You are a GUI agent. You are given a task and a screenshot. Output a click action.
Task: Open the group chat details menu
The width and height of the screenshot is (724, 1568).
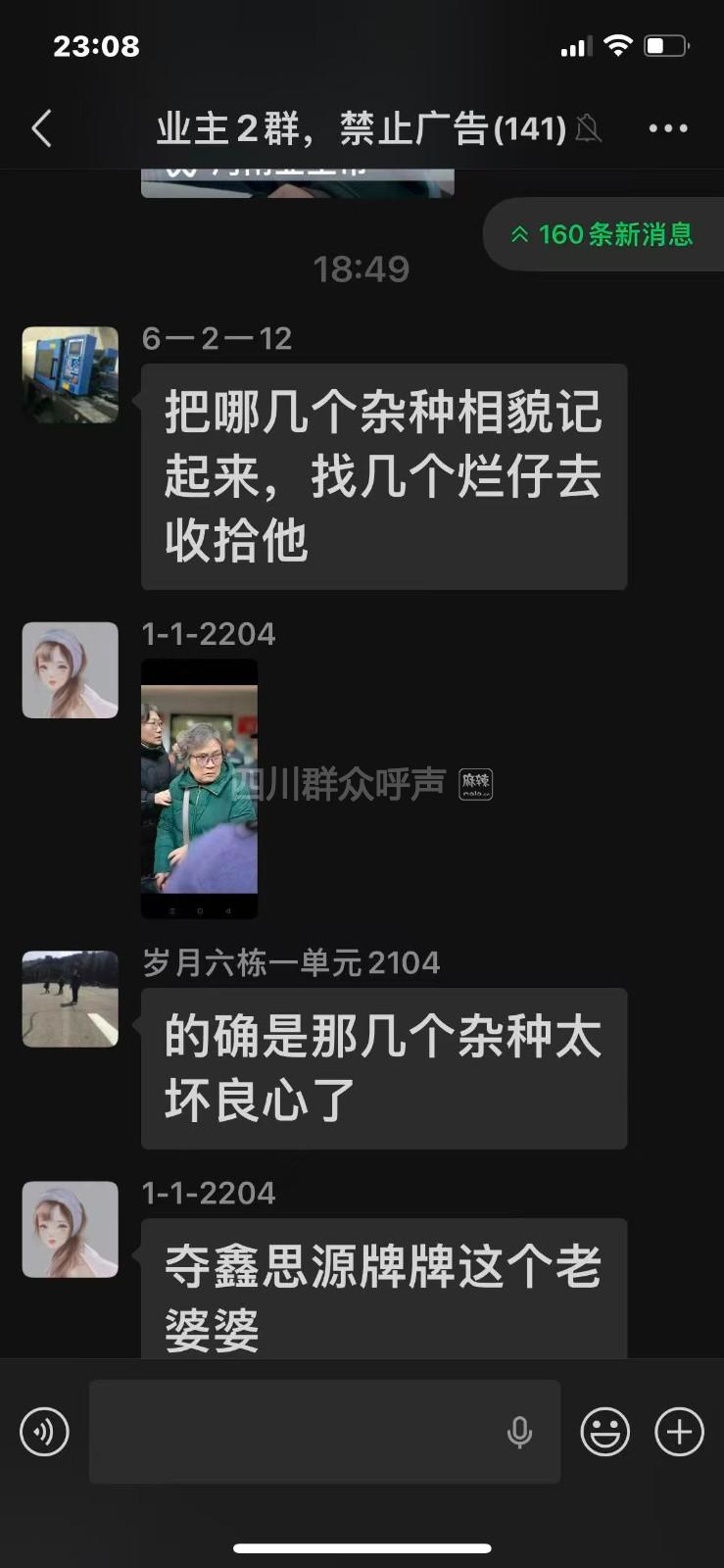point(668,128)
